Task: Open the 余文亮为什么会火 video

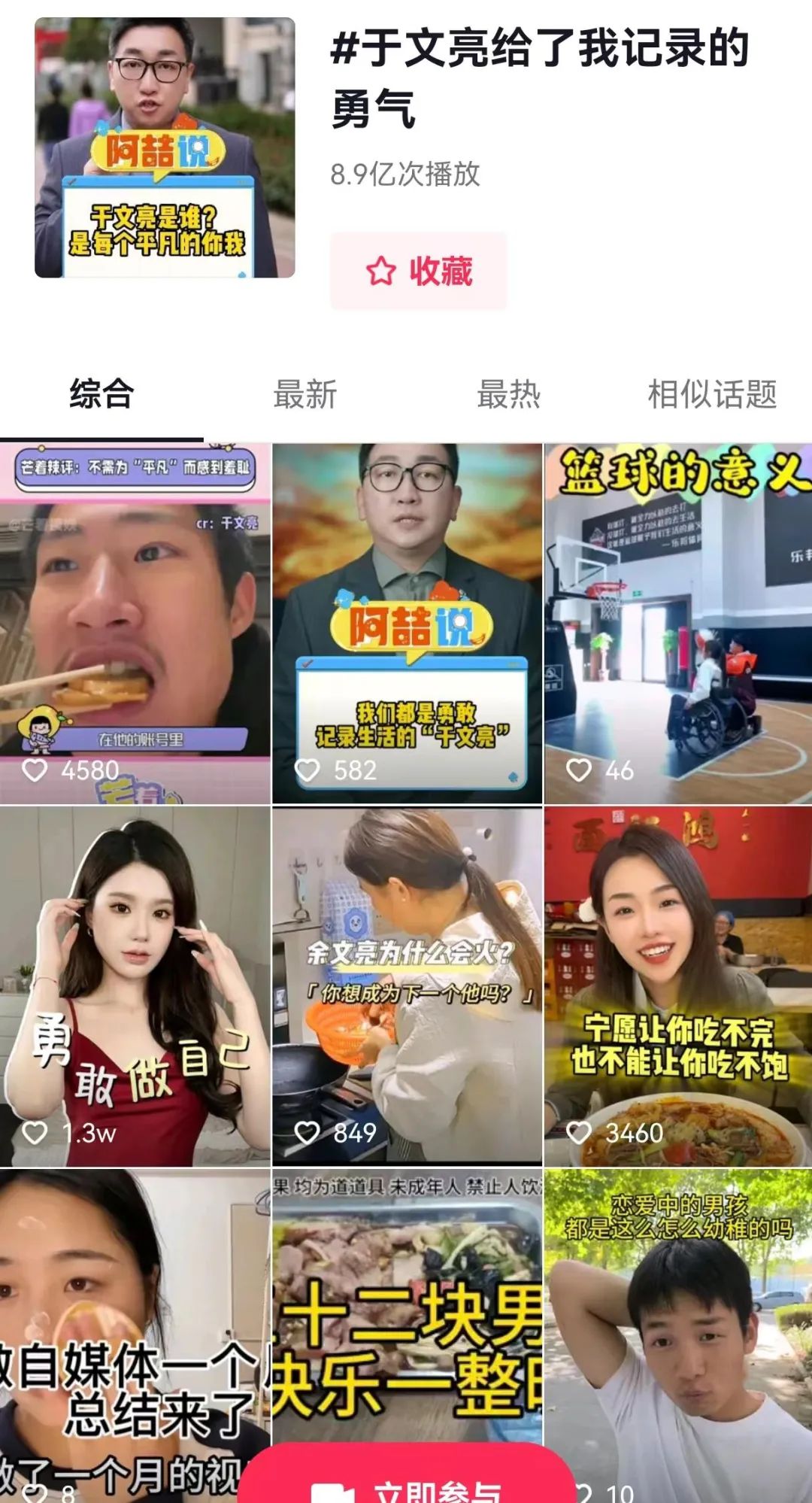Action: [x=407, y=985]
